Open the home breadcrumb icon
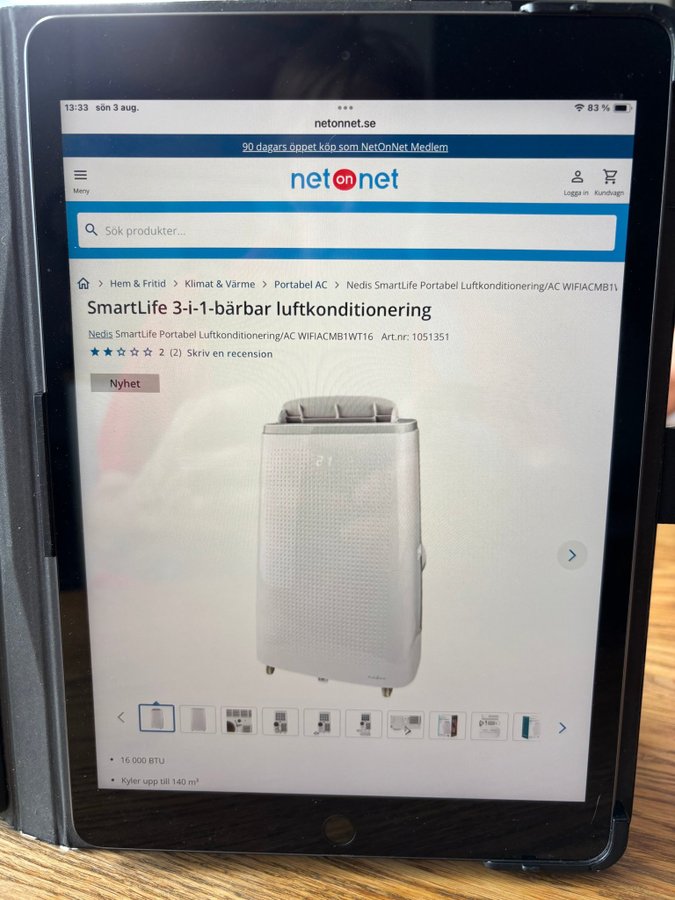 point(84,284)
